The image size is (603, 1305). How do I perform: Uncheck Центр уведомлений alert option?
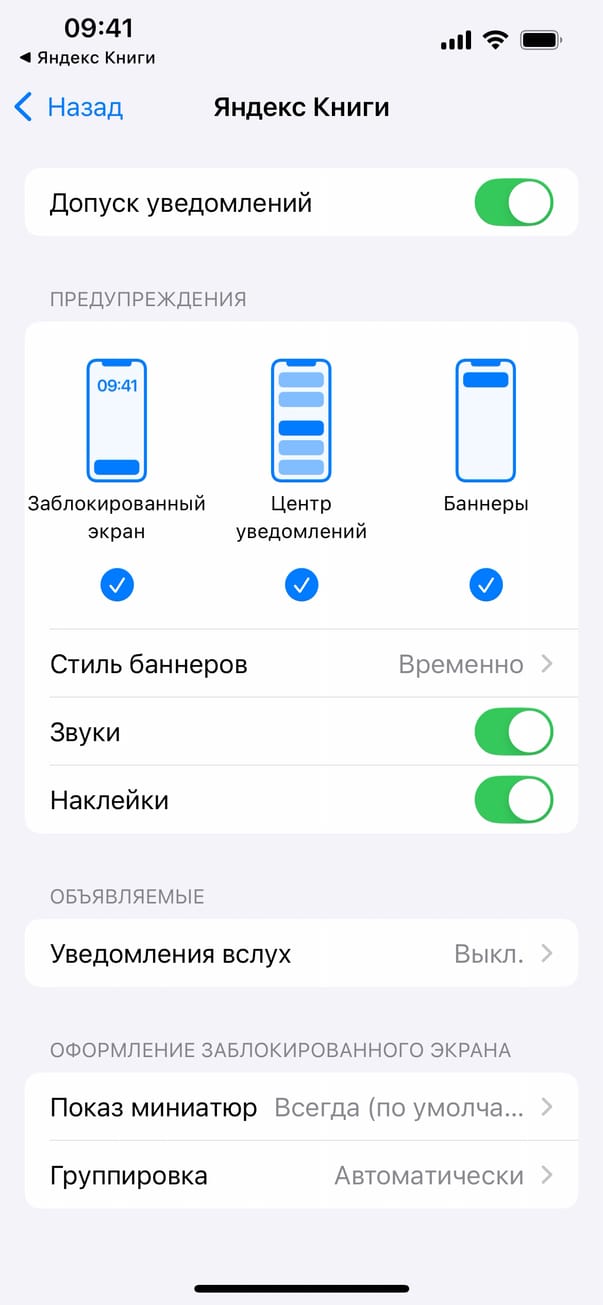pos(301,585)
